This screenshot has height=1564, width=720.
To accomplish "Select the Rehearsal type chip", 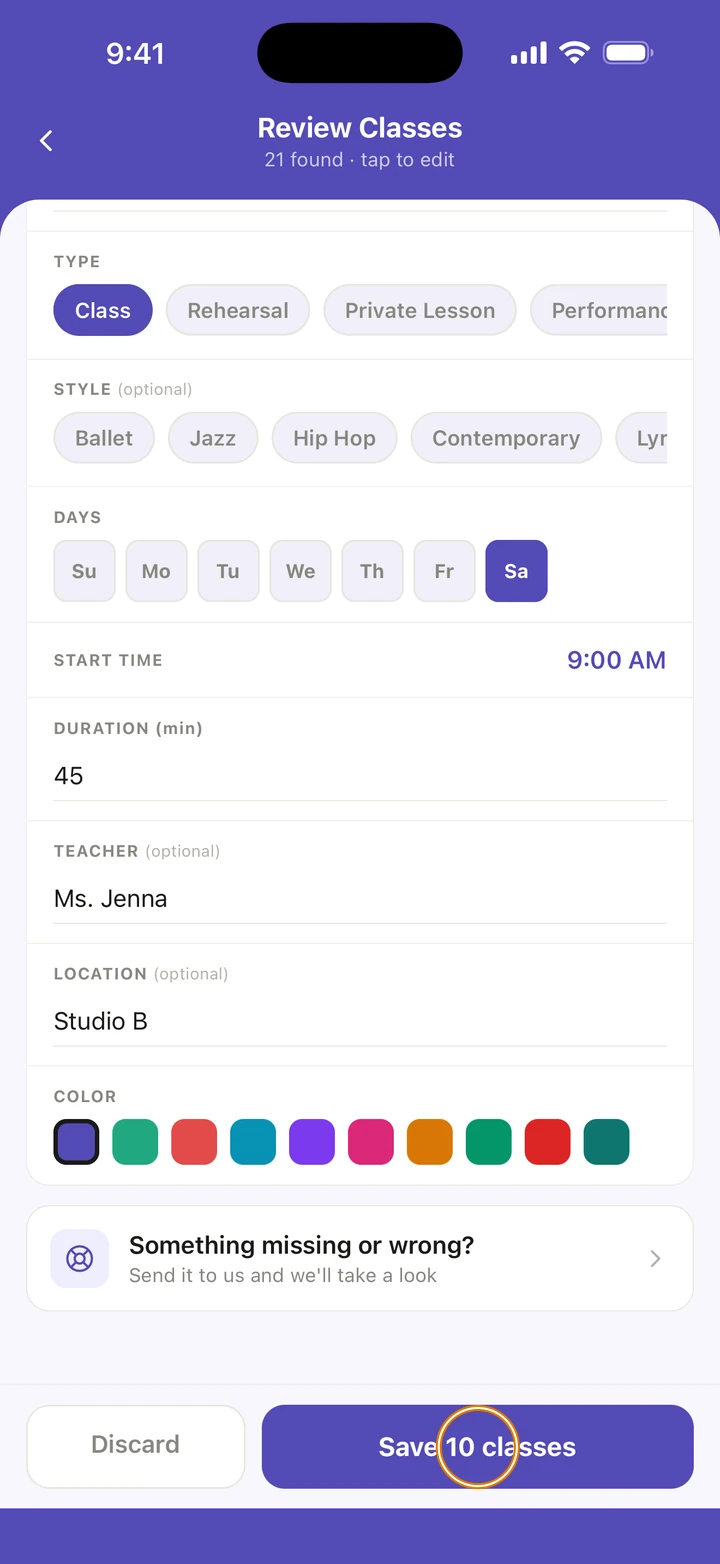I will point(238,310).
